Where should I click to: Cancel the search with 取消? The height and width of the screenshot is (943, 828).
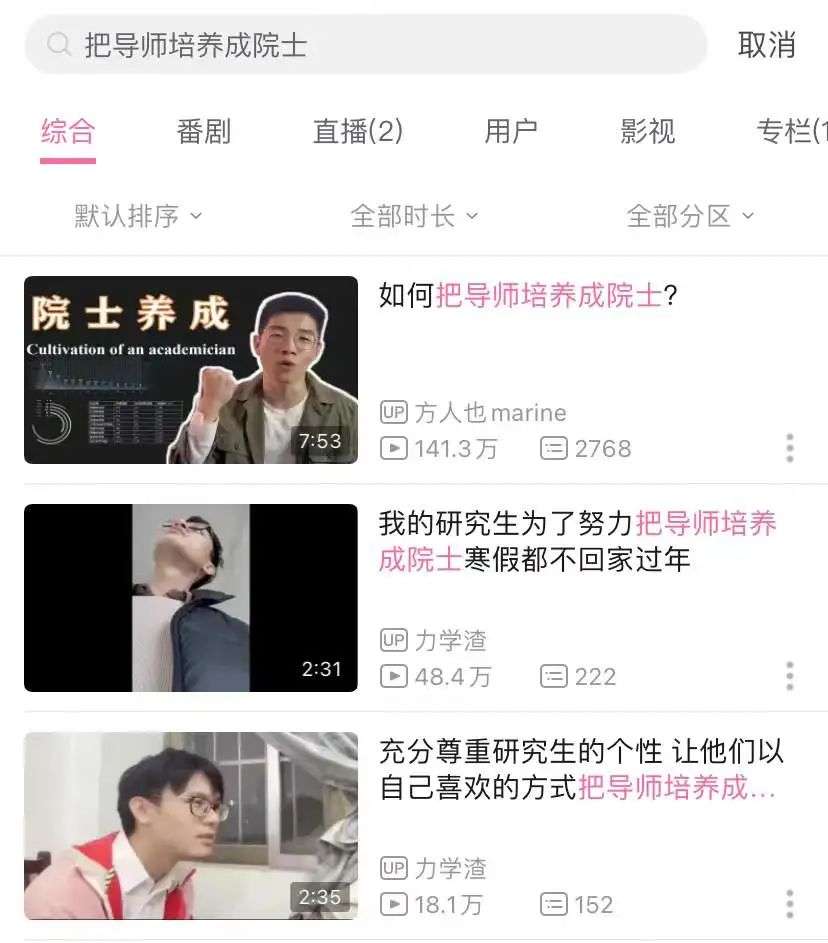coord(767,45)
